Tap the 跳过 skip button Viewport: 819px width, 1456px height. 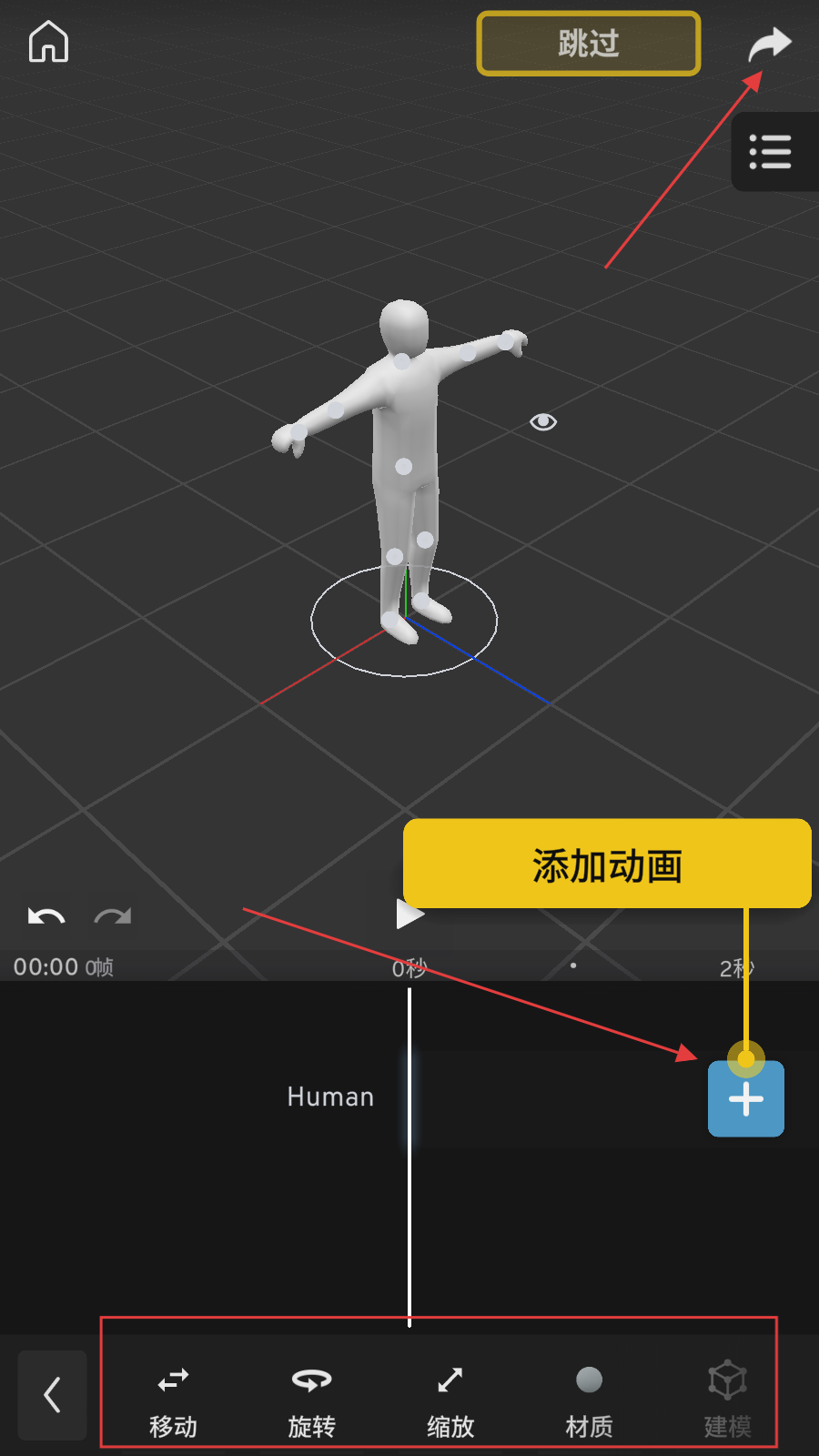tap(589, 43)
